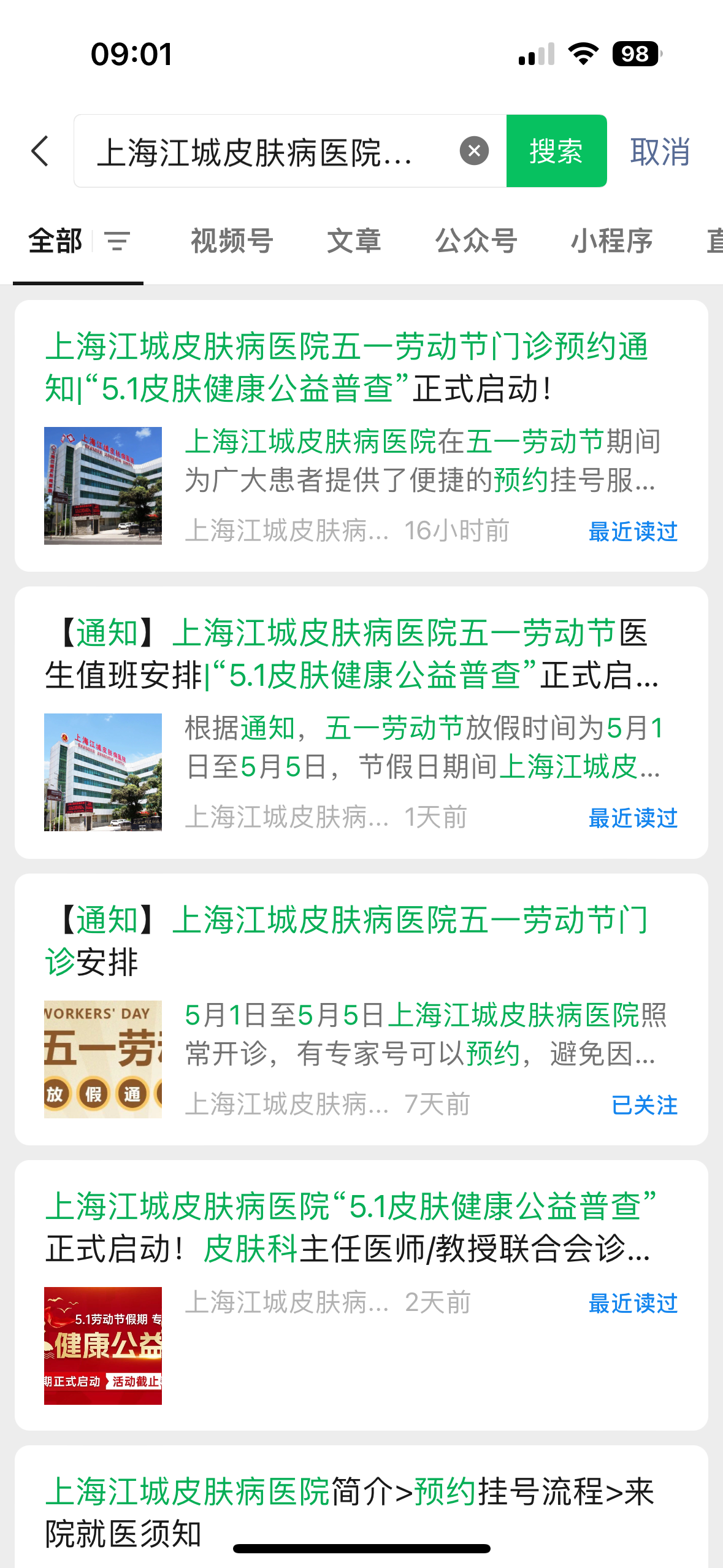Switch to the 公众号 tab
Screen dimensions: 723x1568
coord(476,241)
